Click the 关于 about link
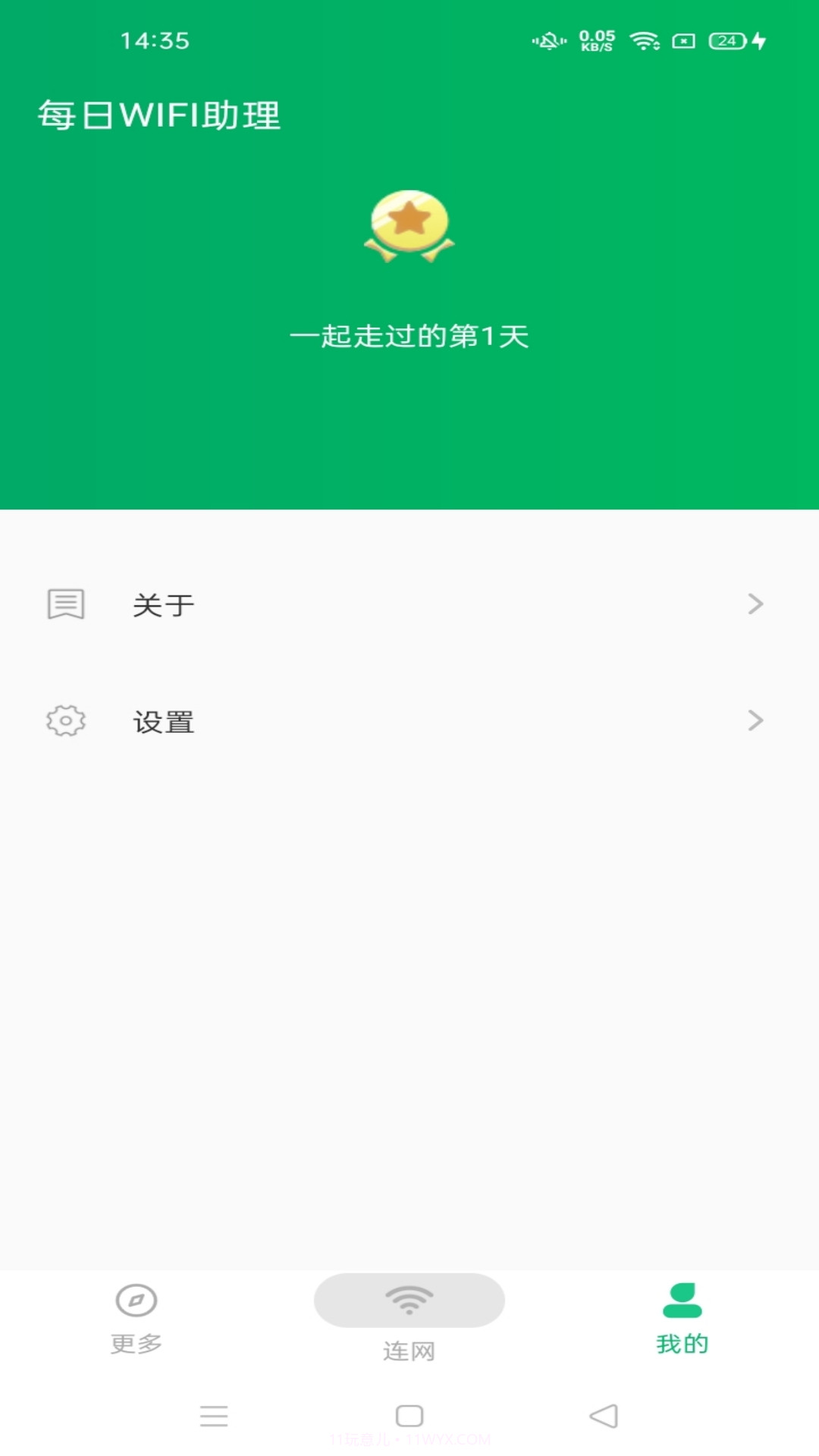 [165, 604]
